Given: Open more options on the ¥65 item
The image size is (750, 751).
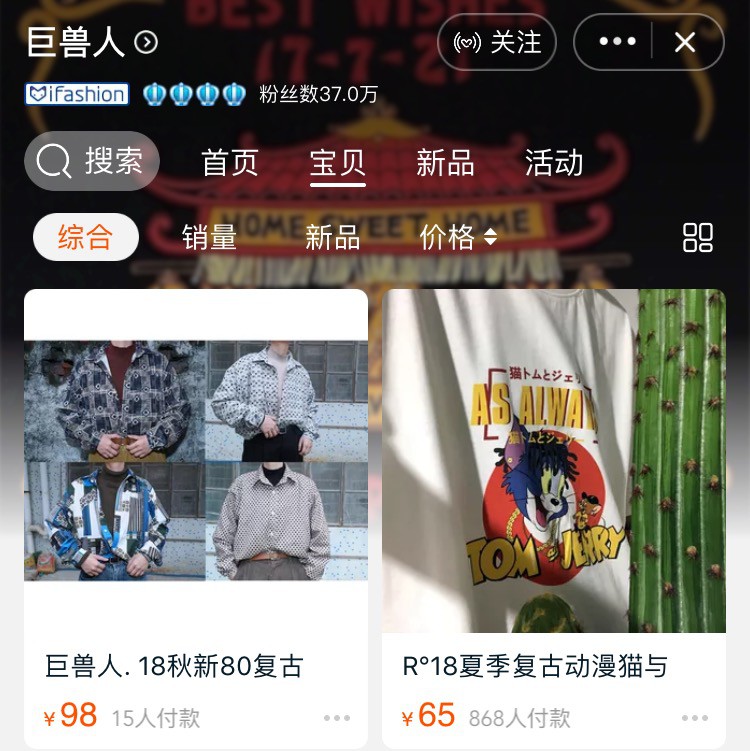Looking at the screenshot, I should pyautogui.click(x=695, y=718).
